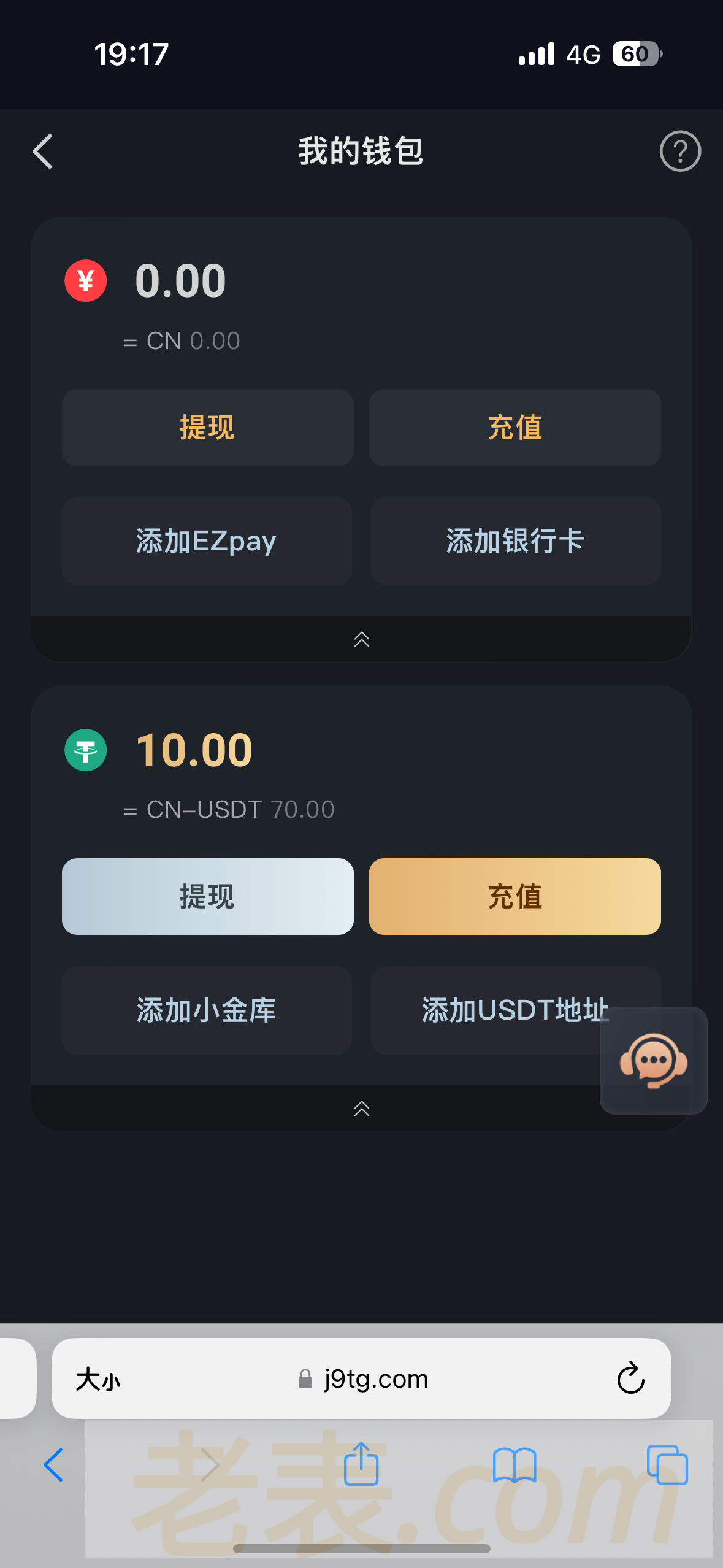Open the 大小 page settings menu
Image resolution: width=723 pixels, height=1568 pixels.
(x=98, y=1380)
